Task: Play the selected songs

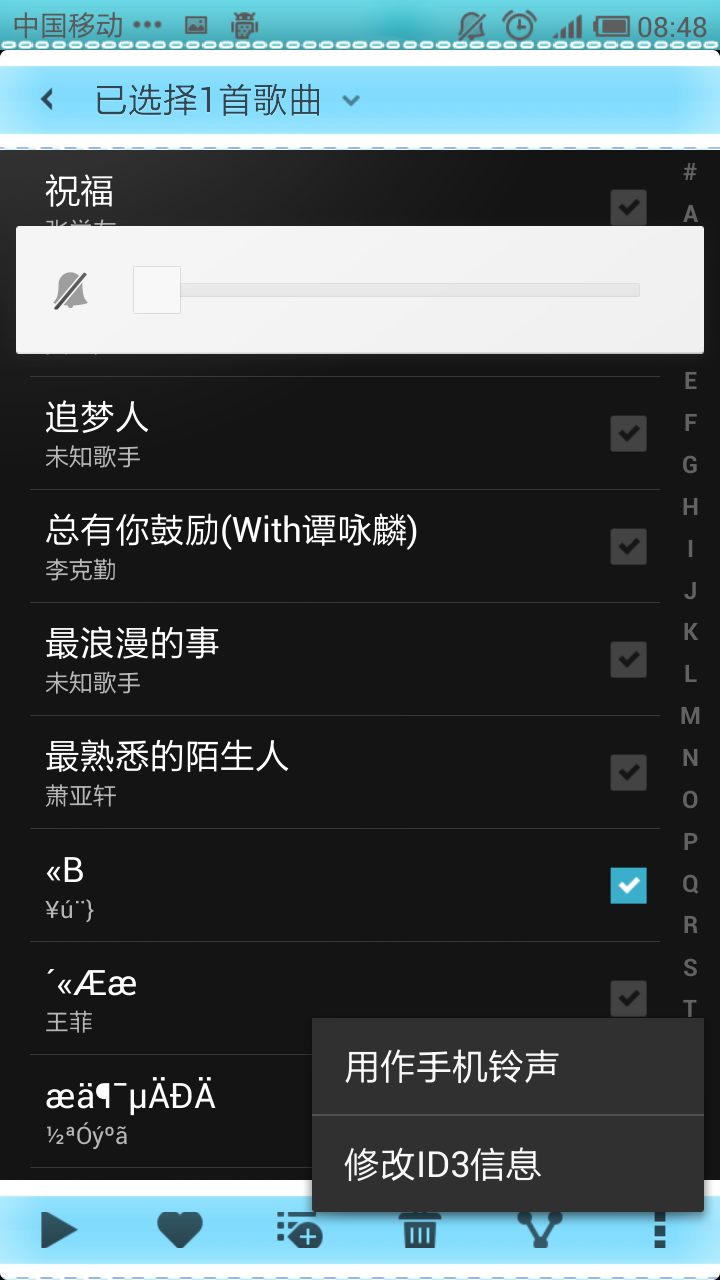Action: point(59,1230)
